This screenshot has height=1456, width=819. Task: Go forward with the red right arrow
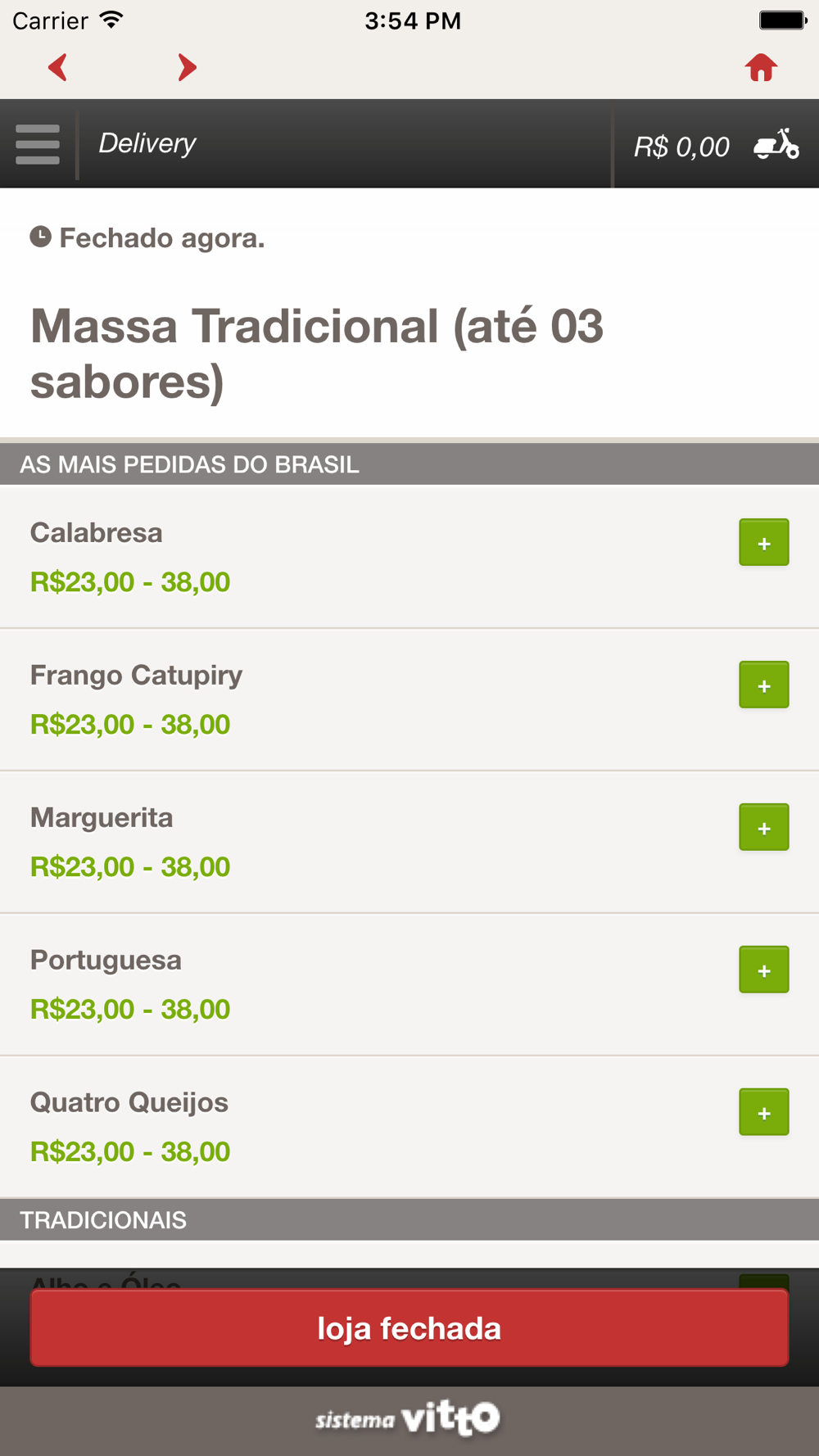click(188, 67)
